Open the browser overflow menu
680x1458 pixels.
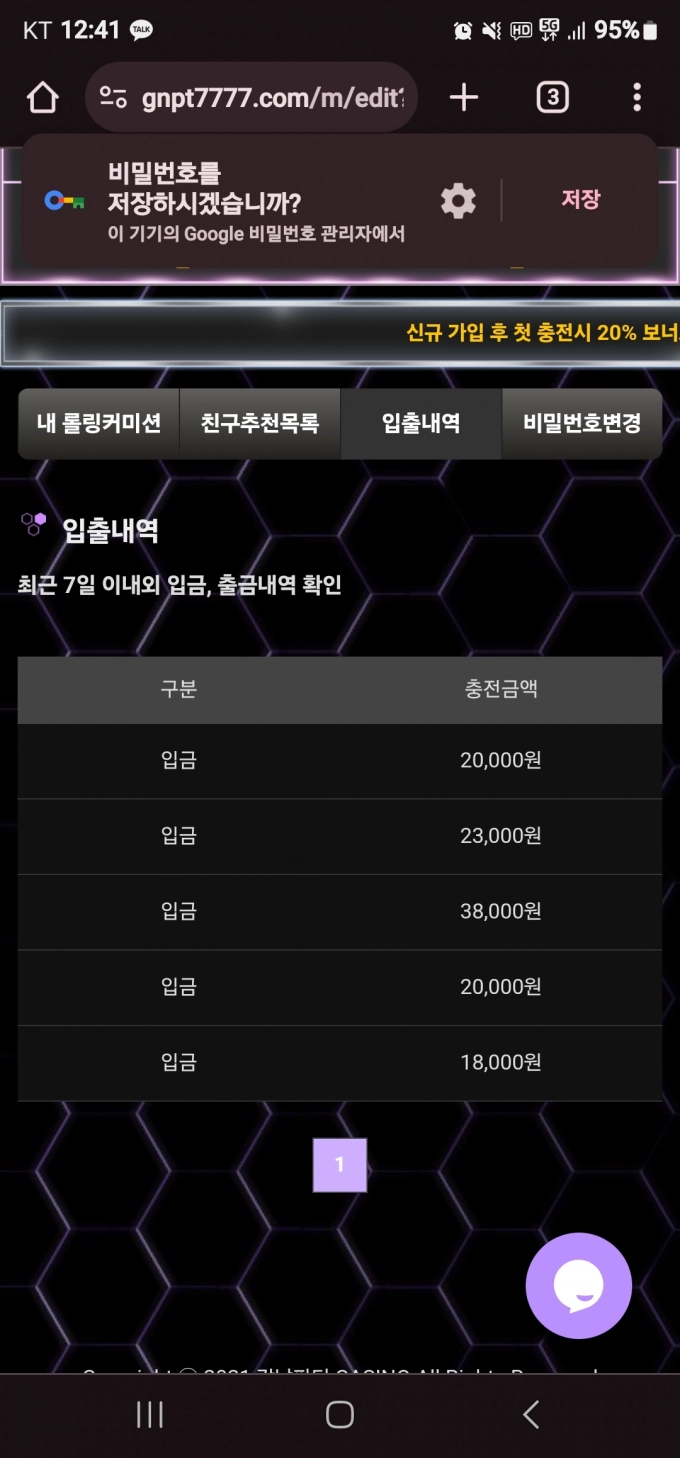637,98
